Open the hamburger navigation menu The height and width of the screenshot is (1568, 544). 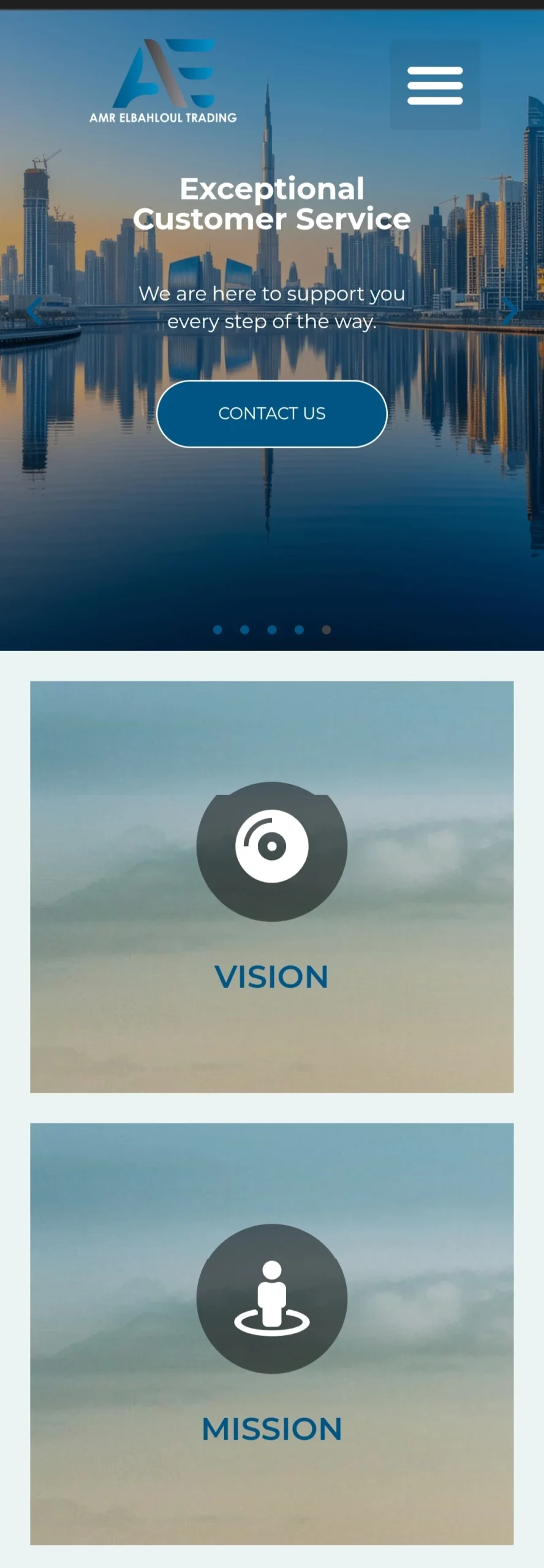pos(435,86)
